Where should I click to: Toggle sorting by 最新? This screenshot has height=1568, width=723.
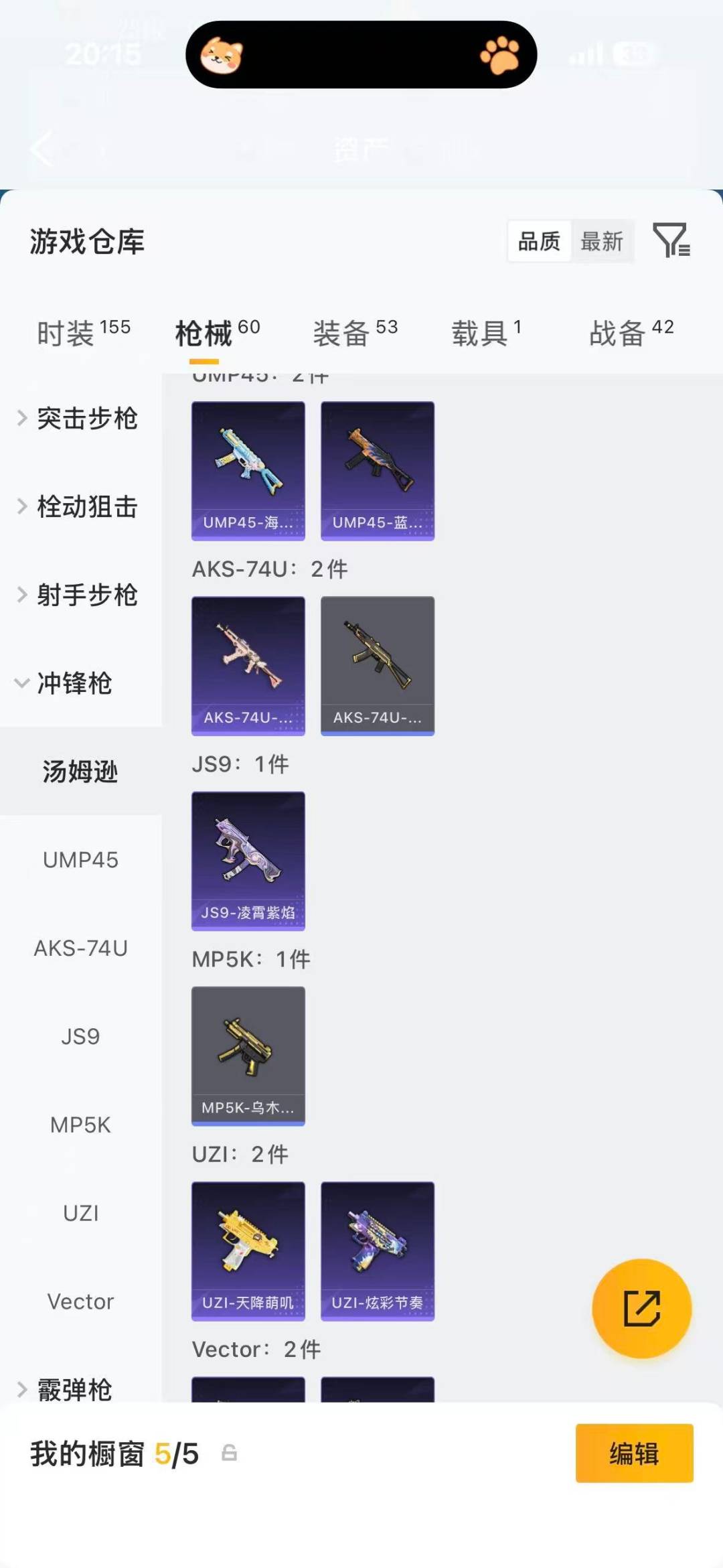[x=602, y=242]
